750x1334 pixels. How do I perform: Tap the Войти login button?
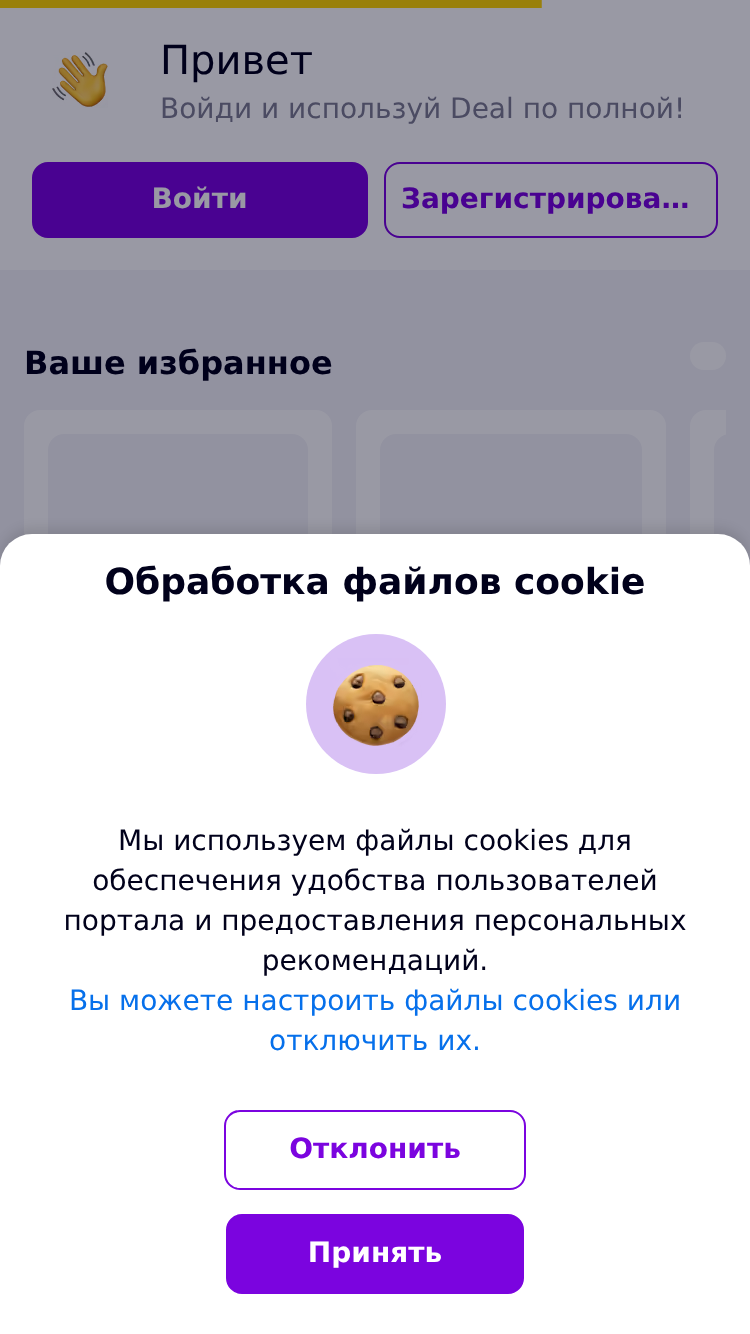click(x=200, y=199)
